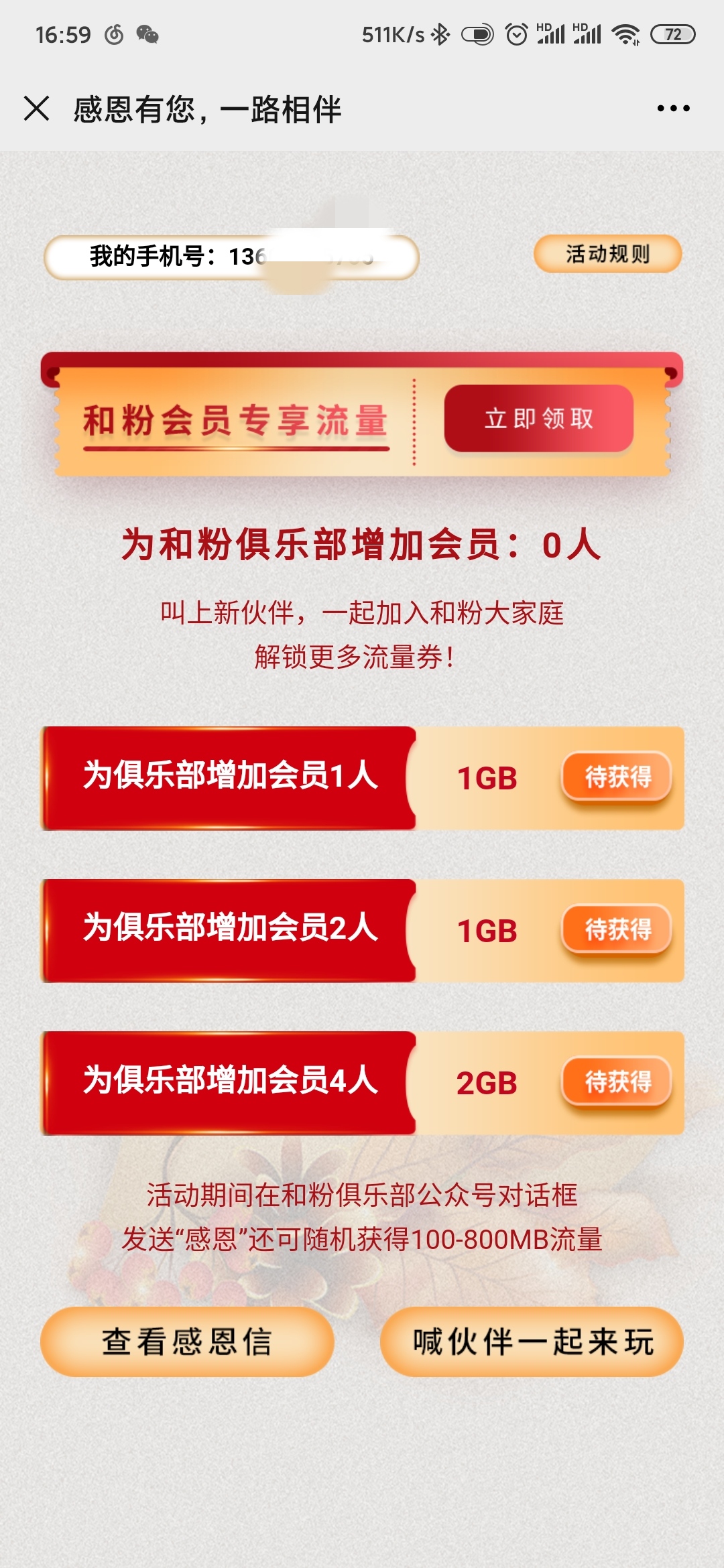Screen dimensions: 724x1568
Task: Tap 待获得 for the 2-member reward
Action: point(617,929)
